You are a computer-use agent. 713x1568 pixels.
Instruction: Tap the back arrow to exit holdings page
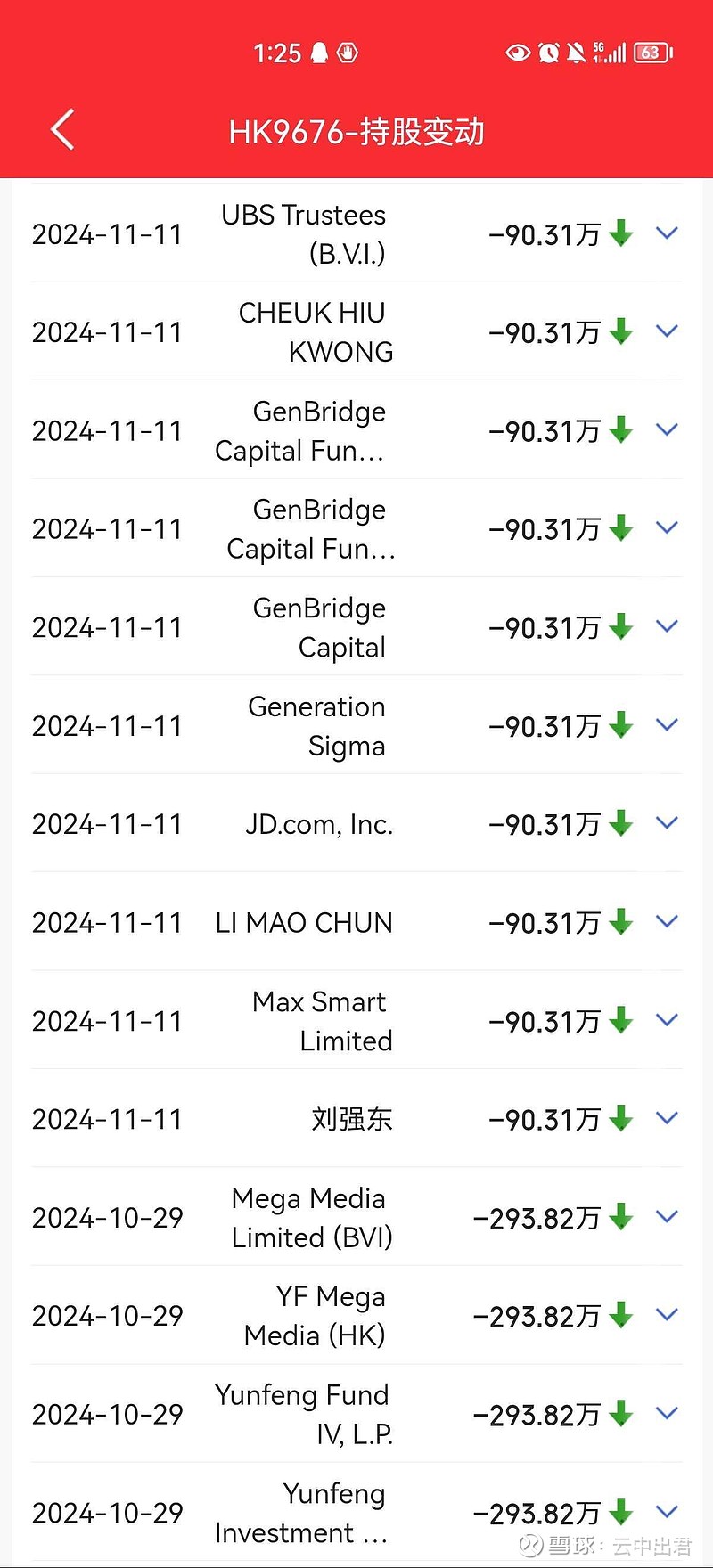click(61, 129)
